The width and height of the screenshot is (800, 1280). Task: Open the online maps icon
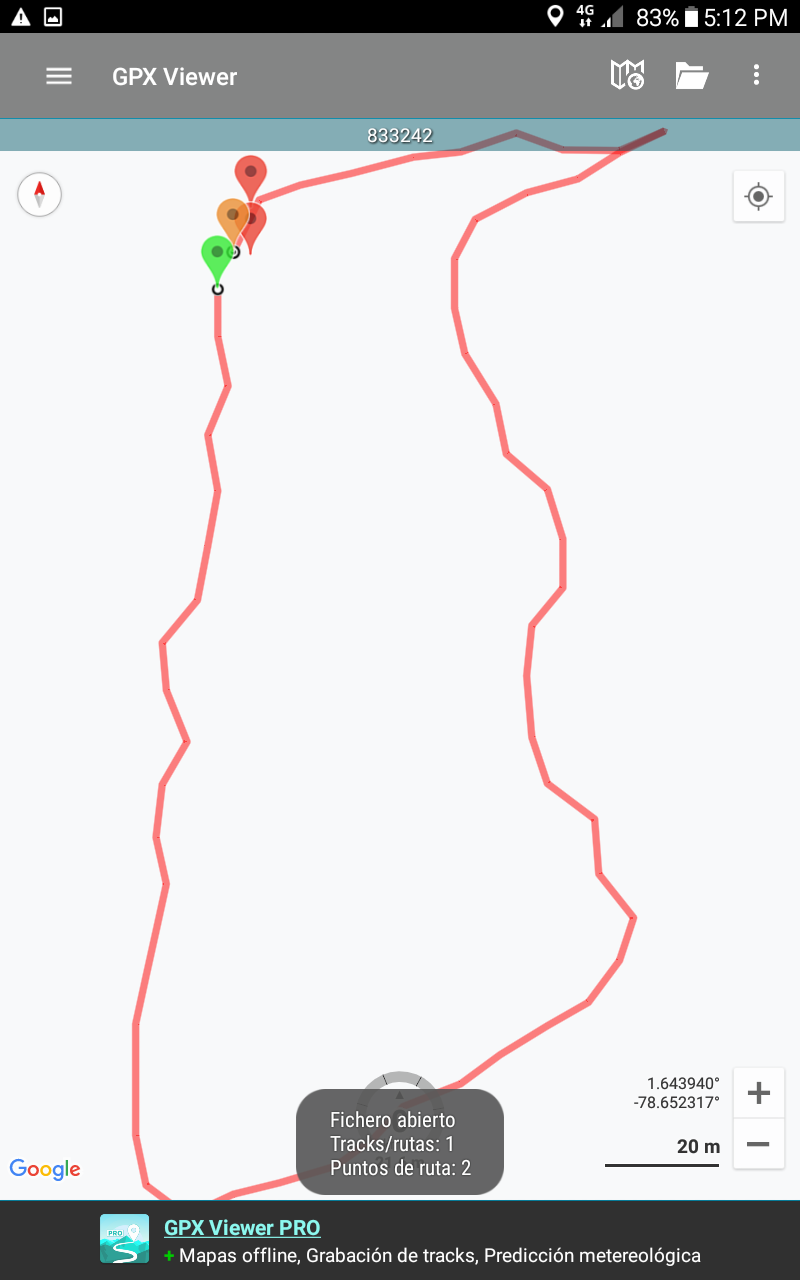click(x=627, y=75)
